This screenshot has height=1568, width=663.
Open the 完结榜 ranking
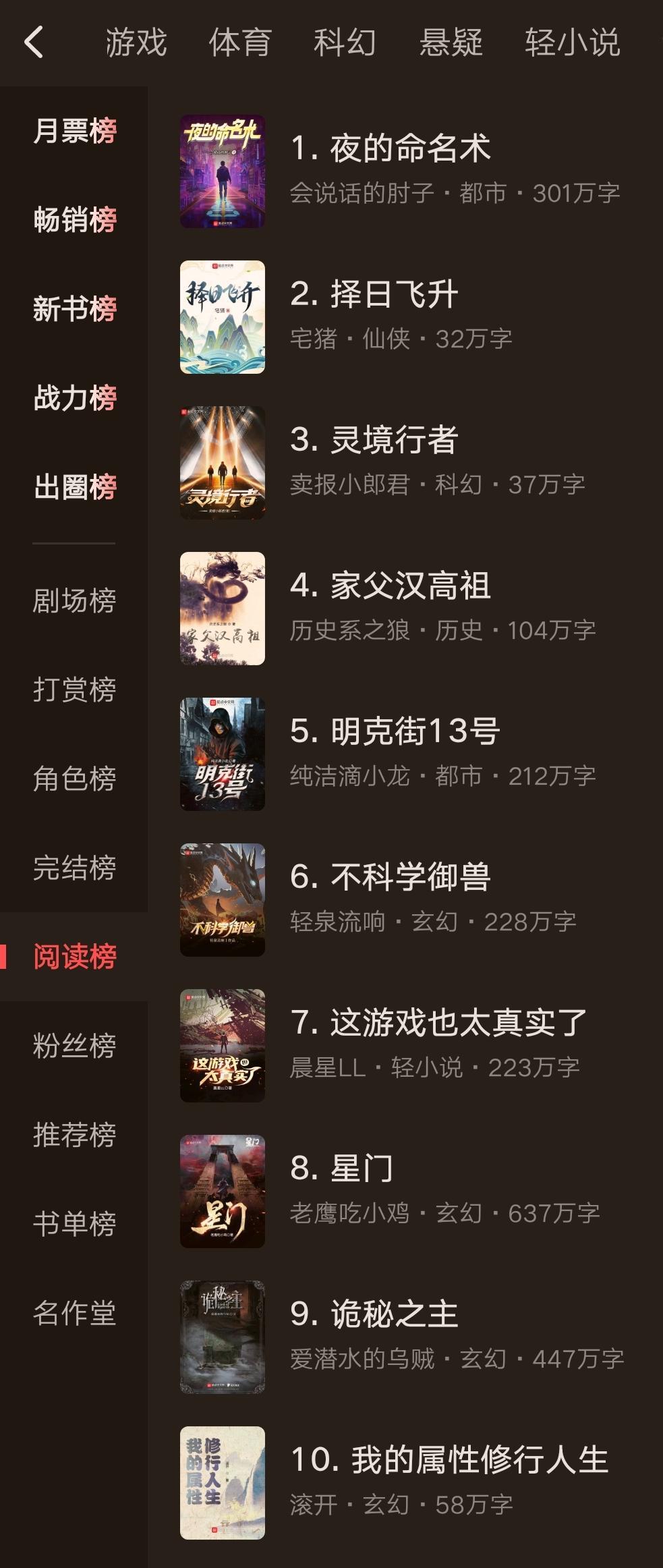tap(75, 868)
